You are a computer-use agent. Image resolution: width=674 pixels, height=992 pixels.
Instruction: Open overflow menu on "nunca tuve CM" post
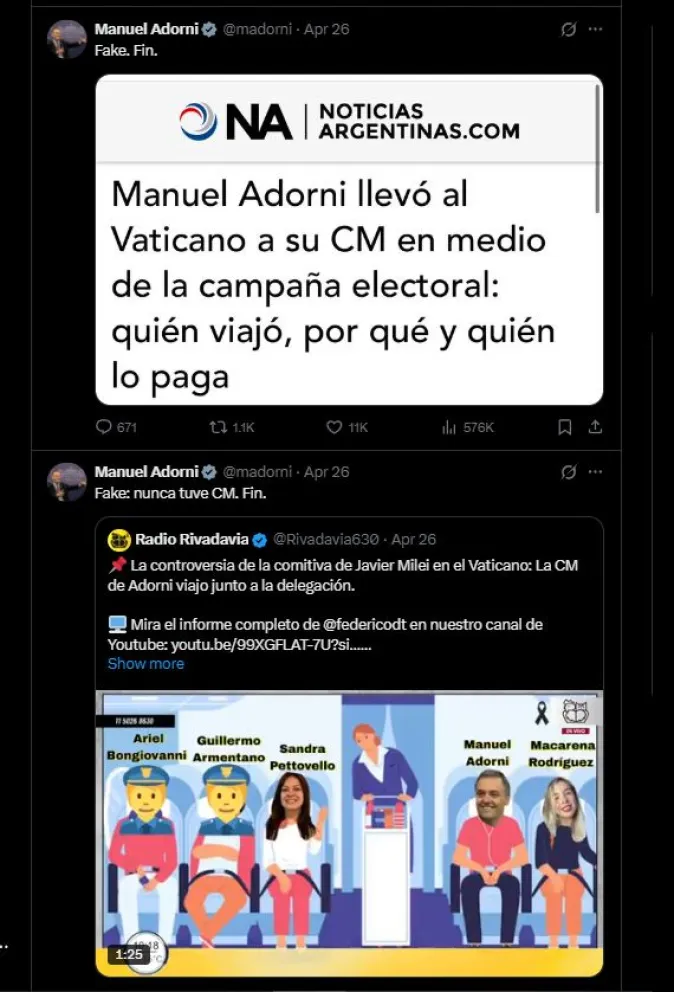coord(596,472)
